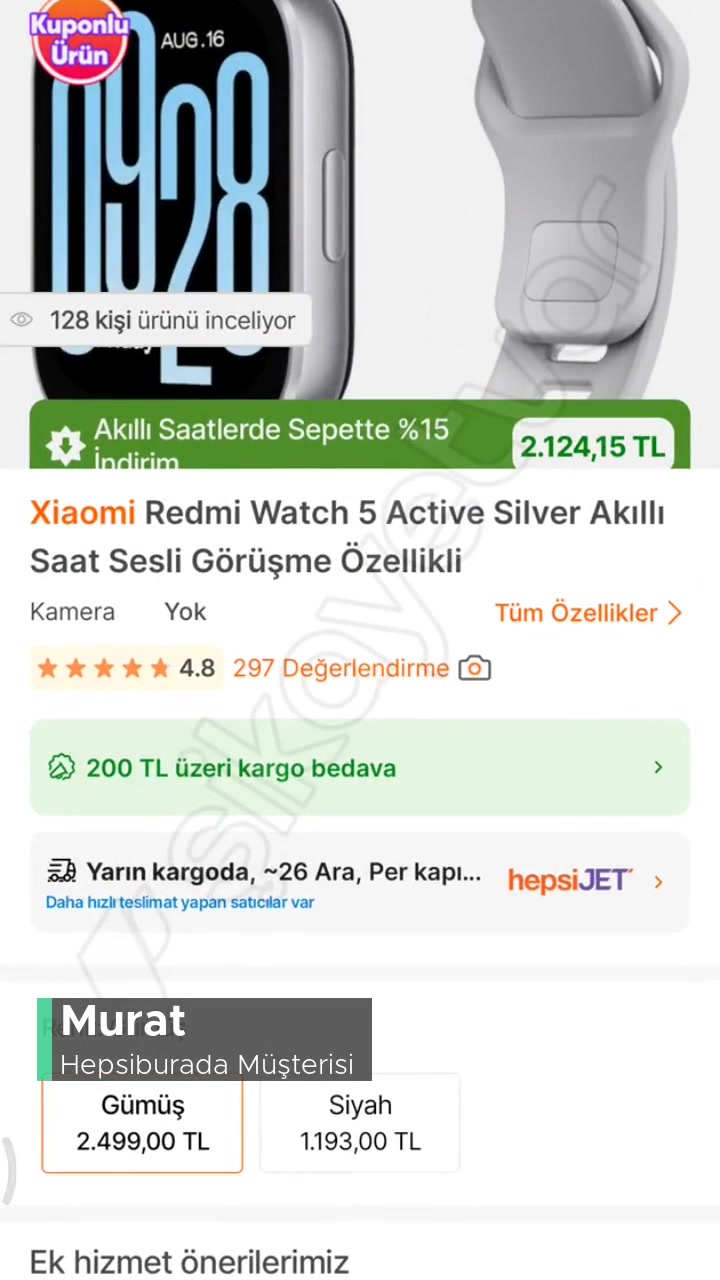Click Daha hızlı teslimat yapan satıcılar var
Screen dimensions: 720x1280
180,902
